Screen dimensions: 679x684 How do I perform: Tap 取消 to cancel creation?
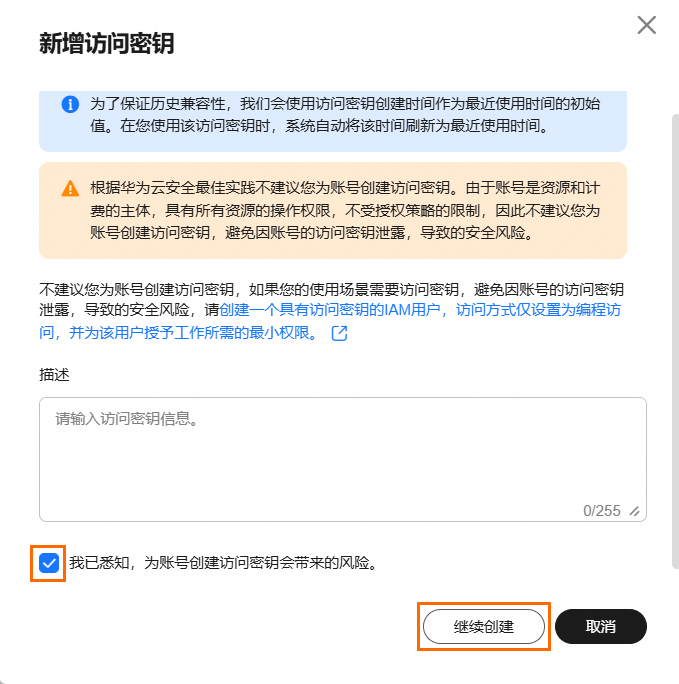[601, 626]
